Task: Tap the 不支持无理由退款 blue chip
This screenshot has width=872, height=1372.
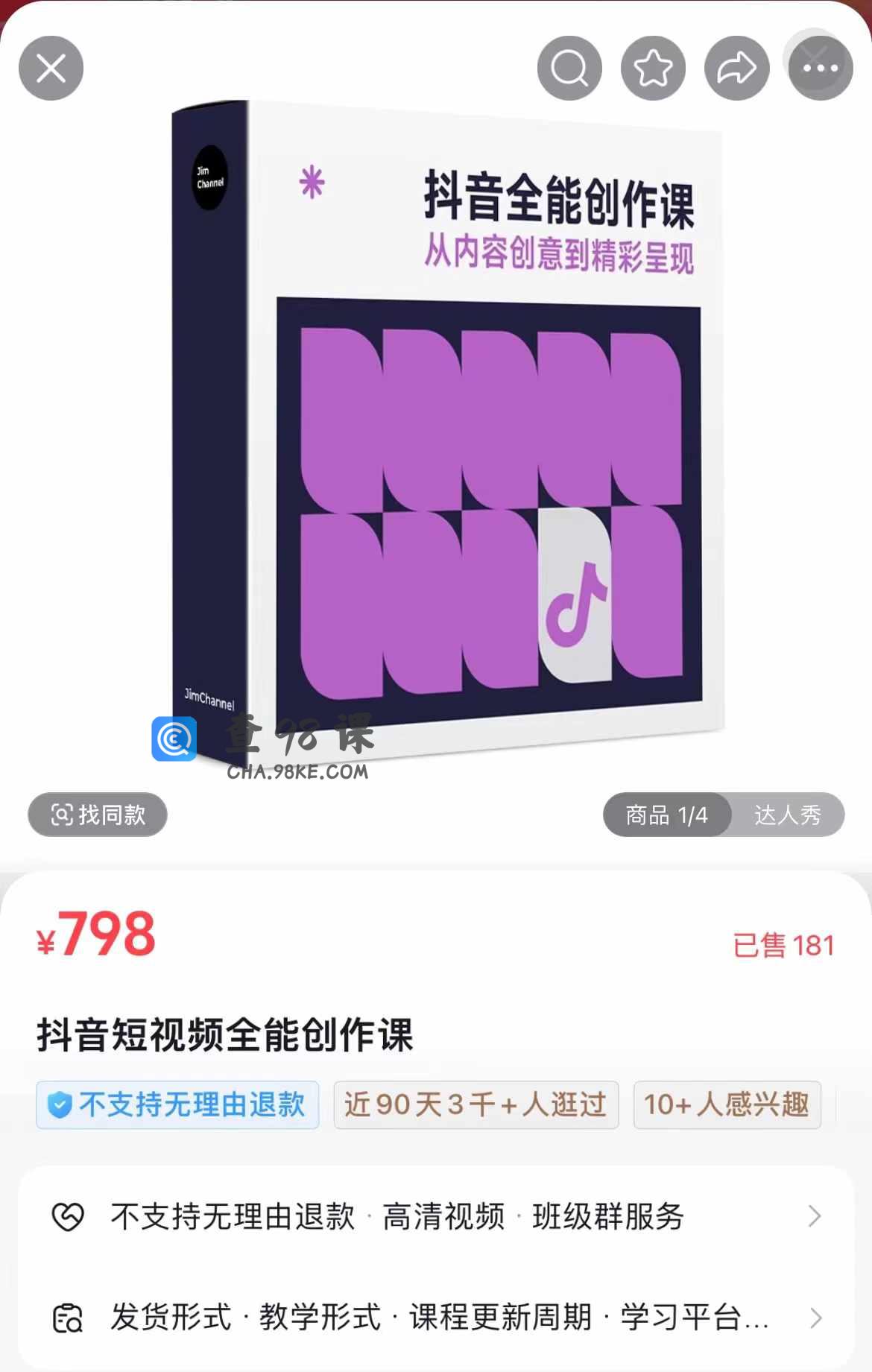Action: (177, 1104)
